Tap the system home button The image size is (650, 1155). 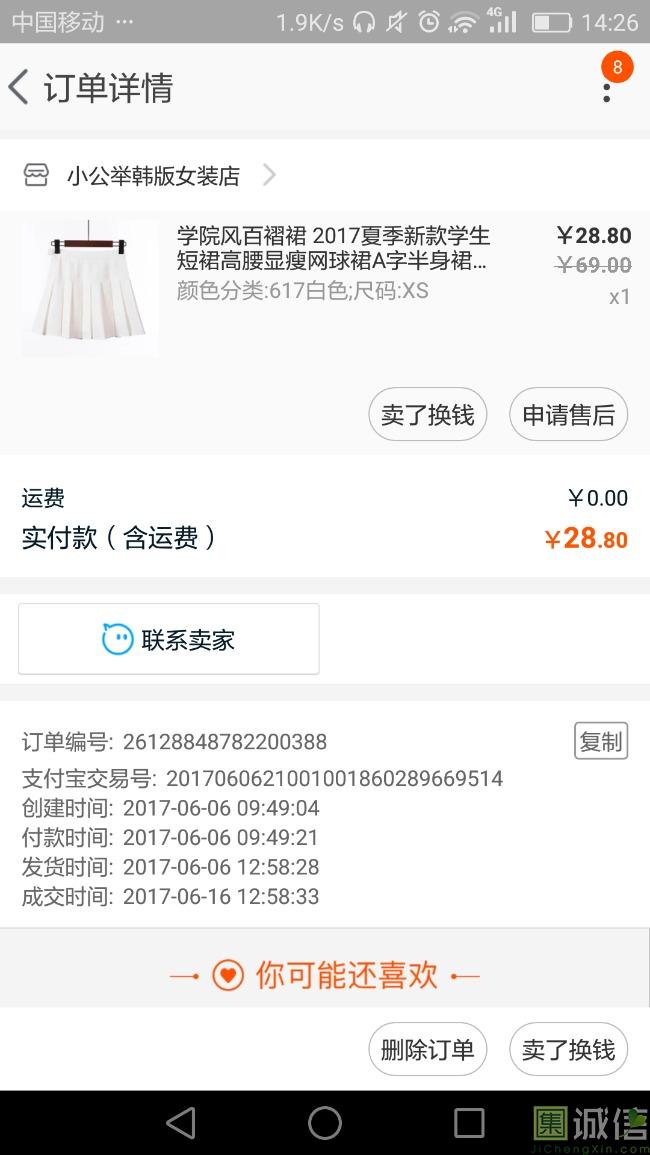[325, 1123]
